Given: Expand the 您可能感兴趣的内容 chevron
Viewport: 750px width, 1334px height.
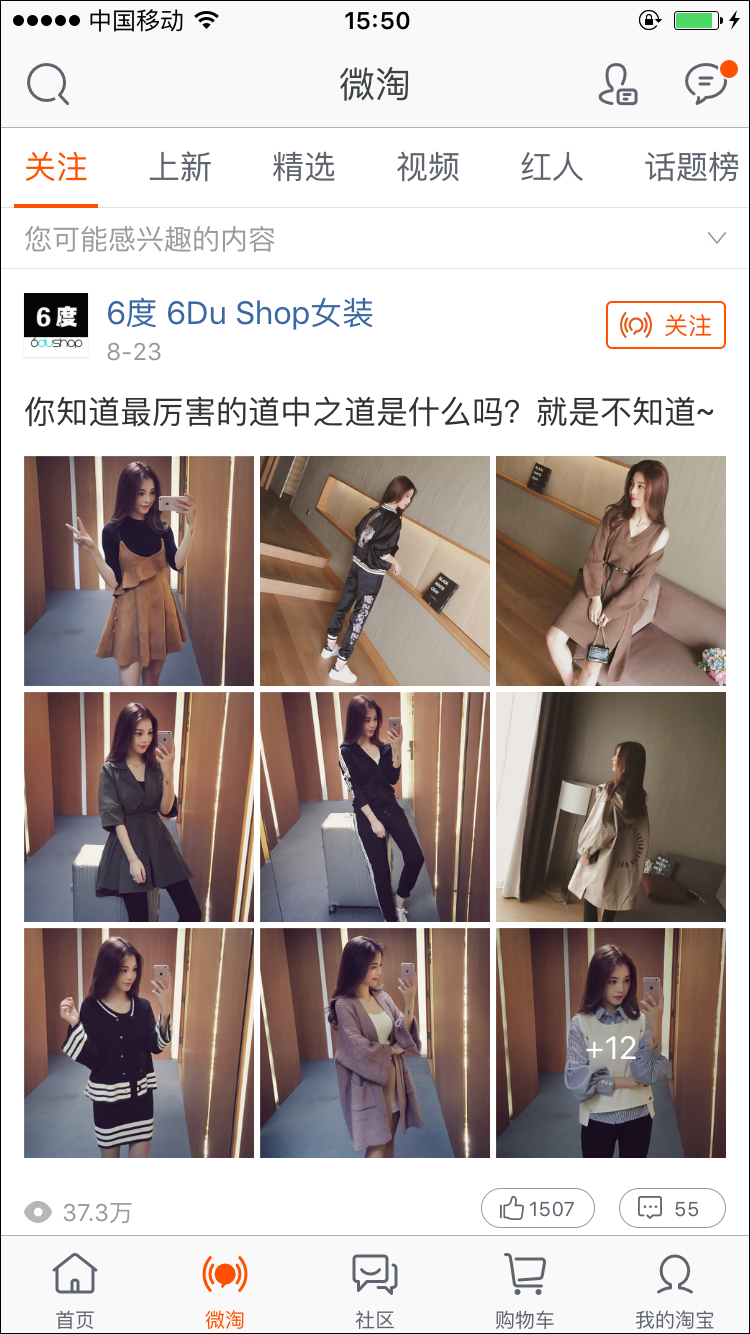Looking at the screenshot, I should tap(716, 238).
